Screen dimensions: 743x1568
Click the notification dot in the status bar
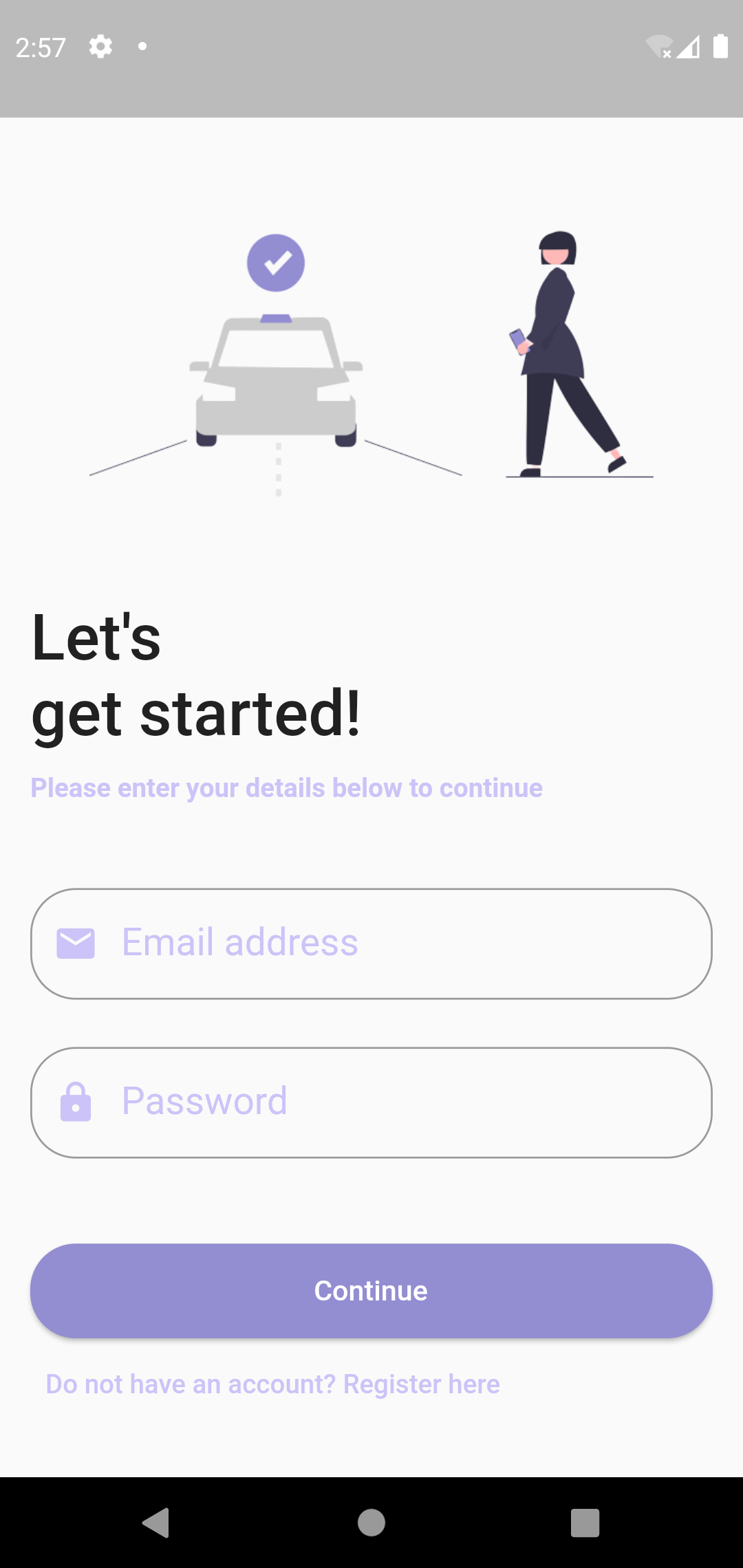142,46
